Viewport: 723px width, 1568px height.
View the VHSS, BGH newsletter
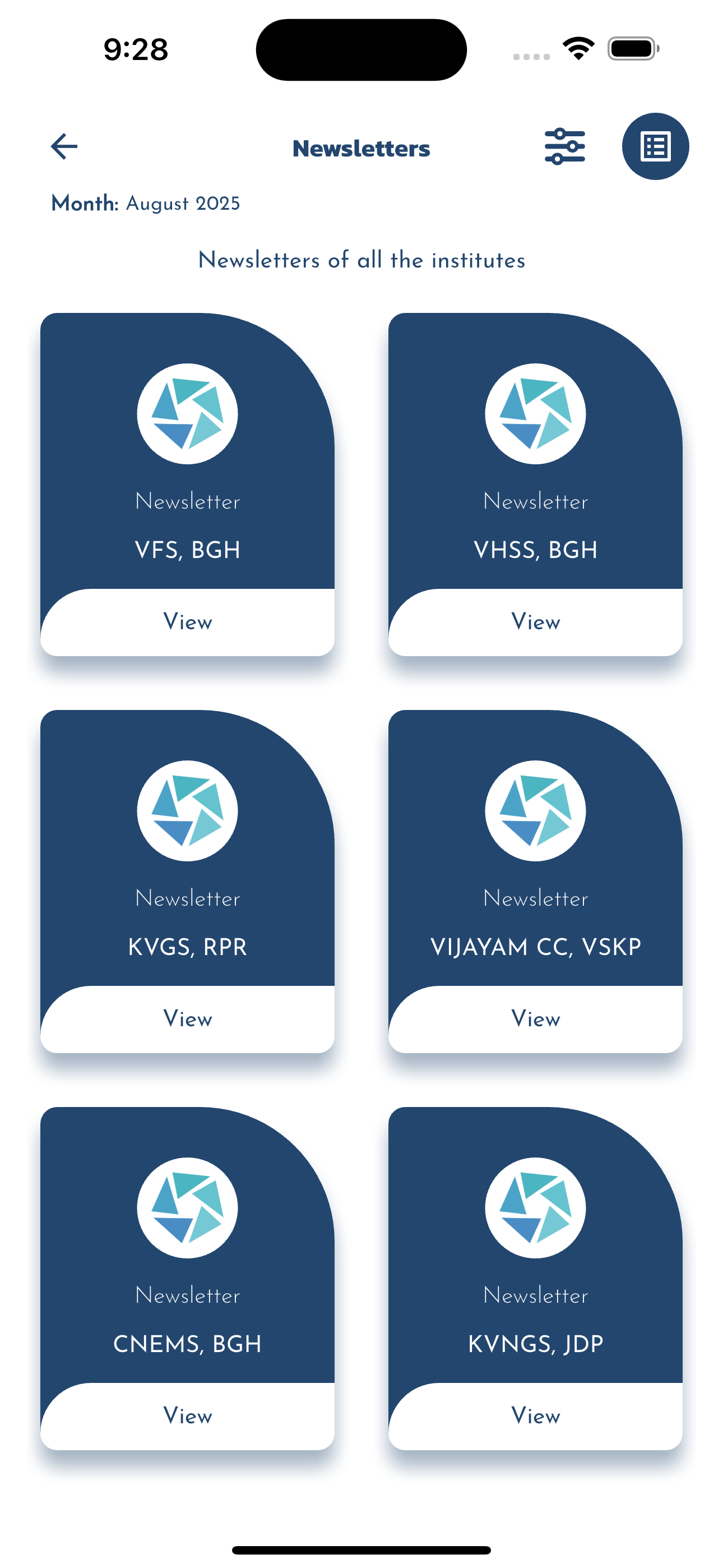[535, 622]
